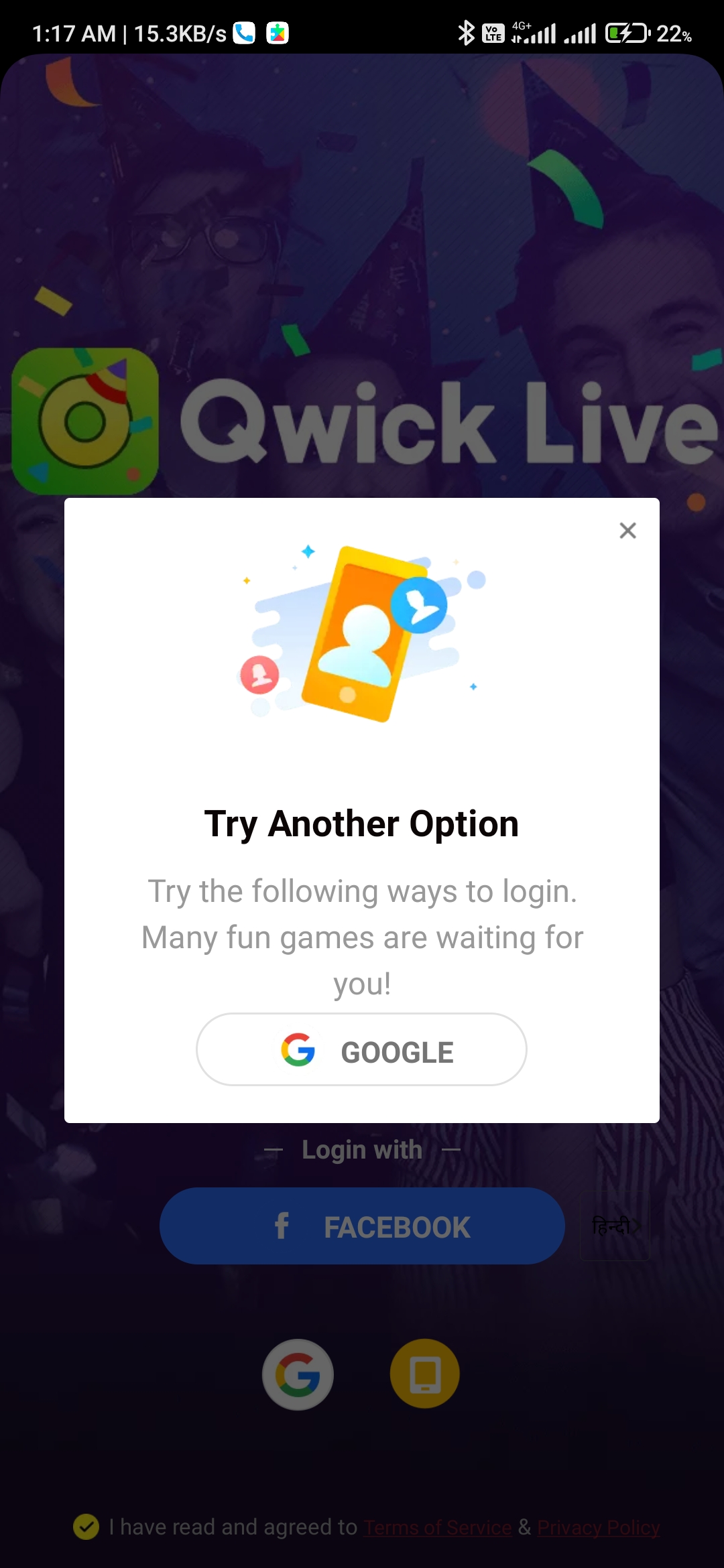Switch language to Hindi

[x=615, y=1226]
